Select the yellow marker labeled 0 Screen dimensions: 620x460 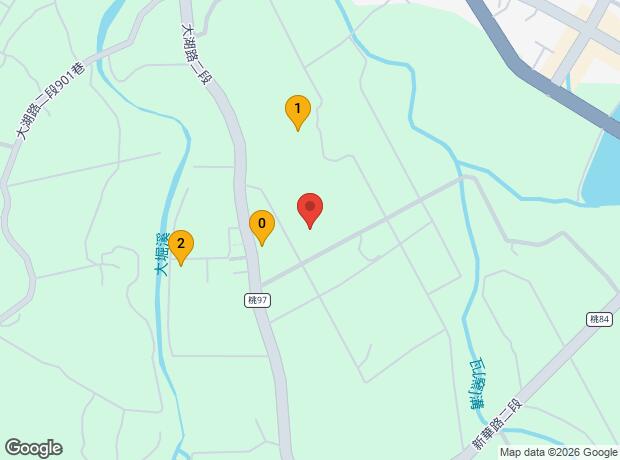(x=261, y=225)
